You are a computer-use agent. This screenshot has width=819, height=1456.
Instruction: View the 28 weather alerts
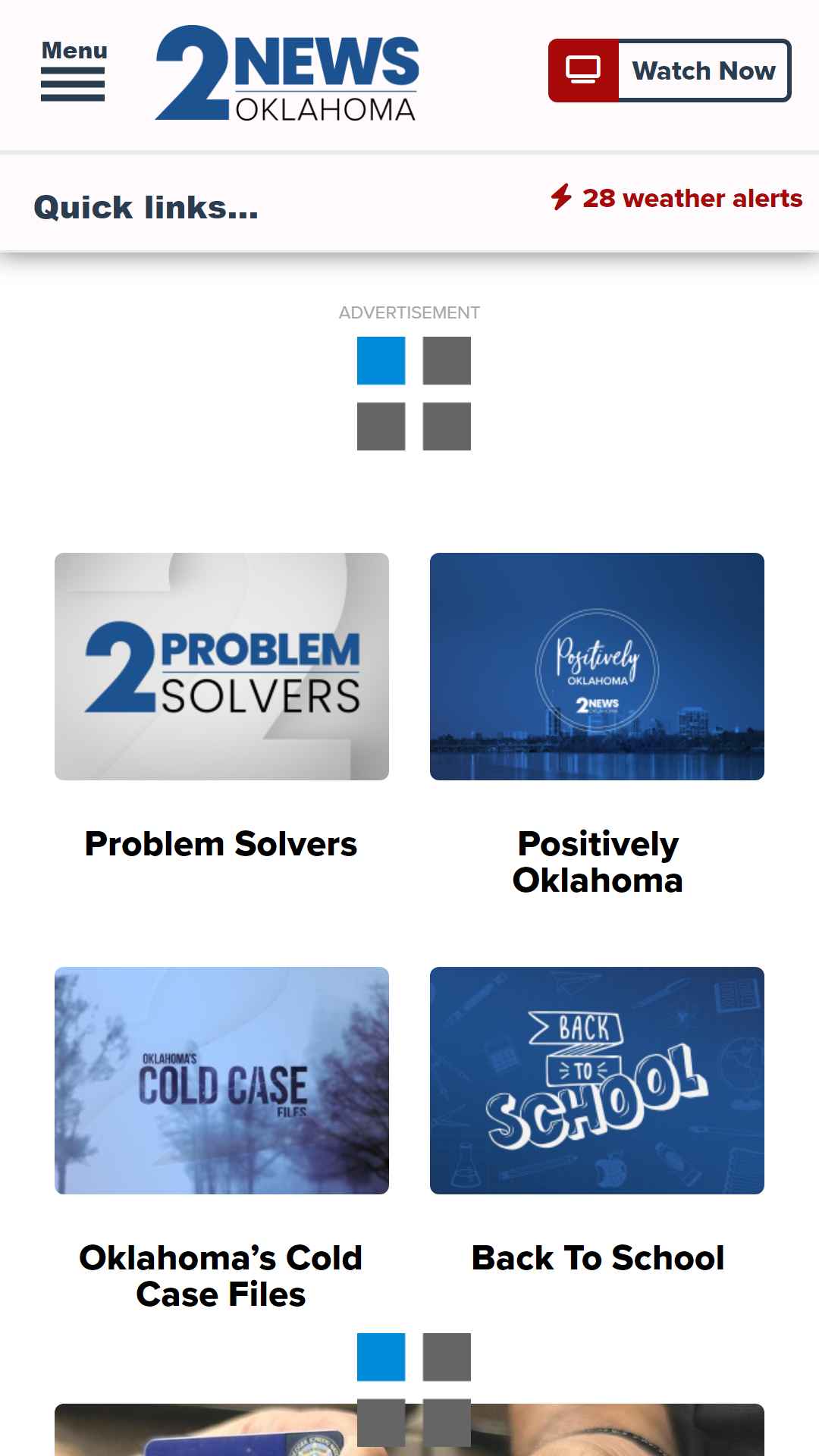[x=676, y=198]
